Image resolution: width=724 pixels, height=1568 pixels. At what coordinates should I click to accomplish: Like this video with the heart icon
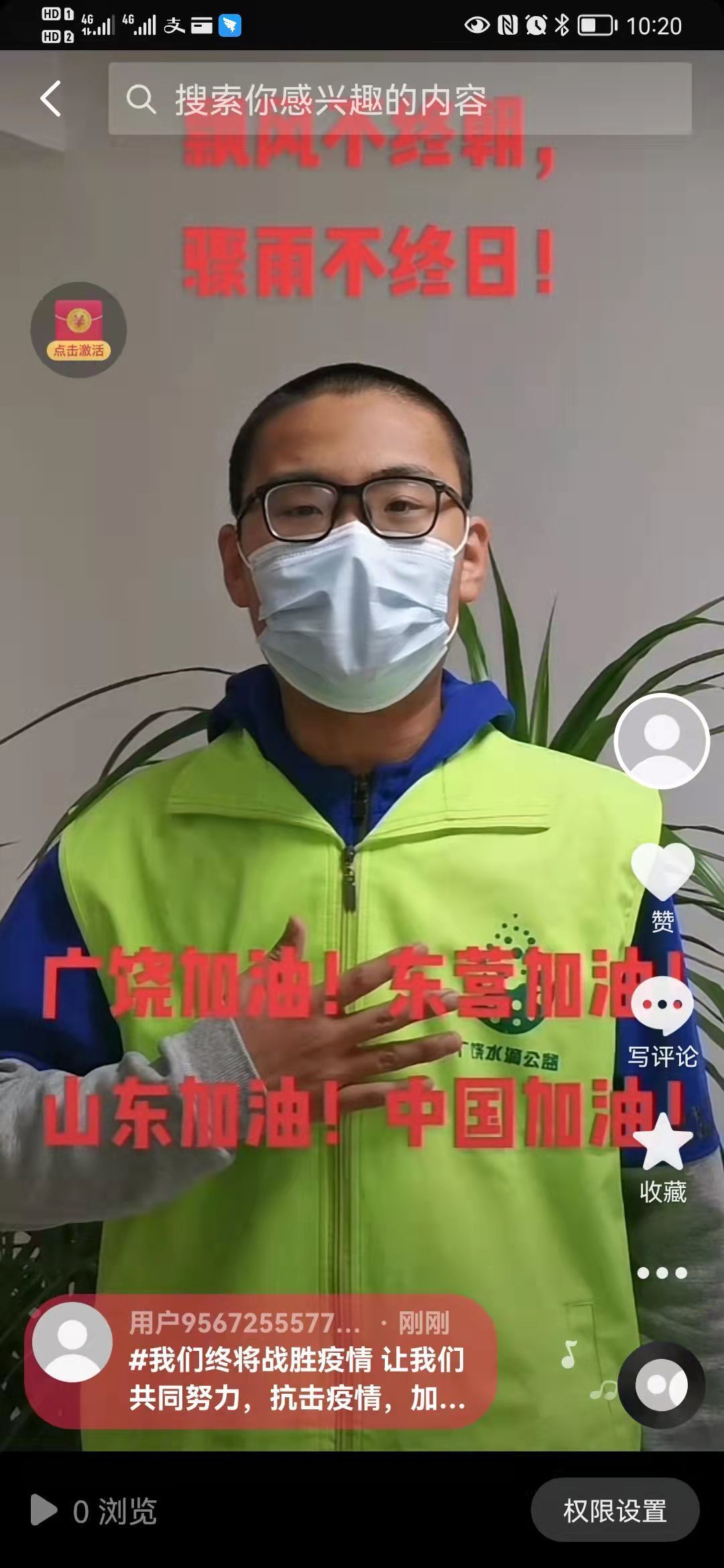(x=662, y=886)
